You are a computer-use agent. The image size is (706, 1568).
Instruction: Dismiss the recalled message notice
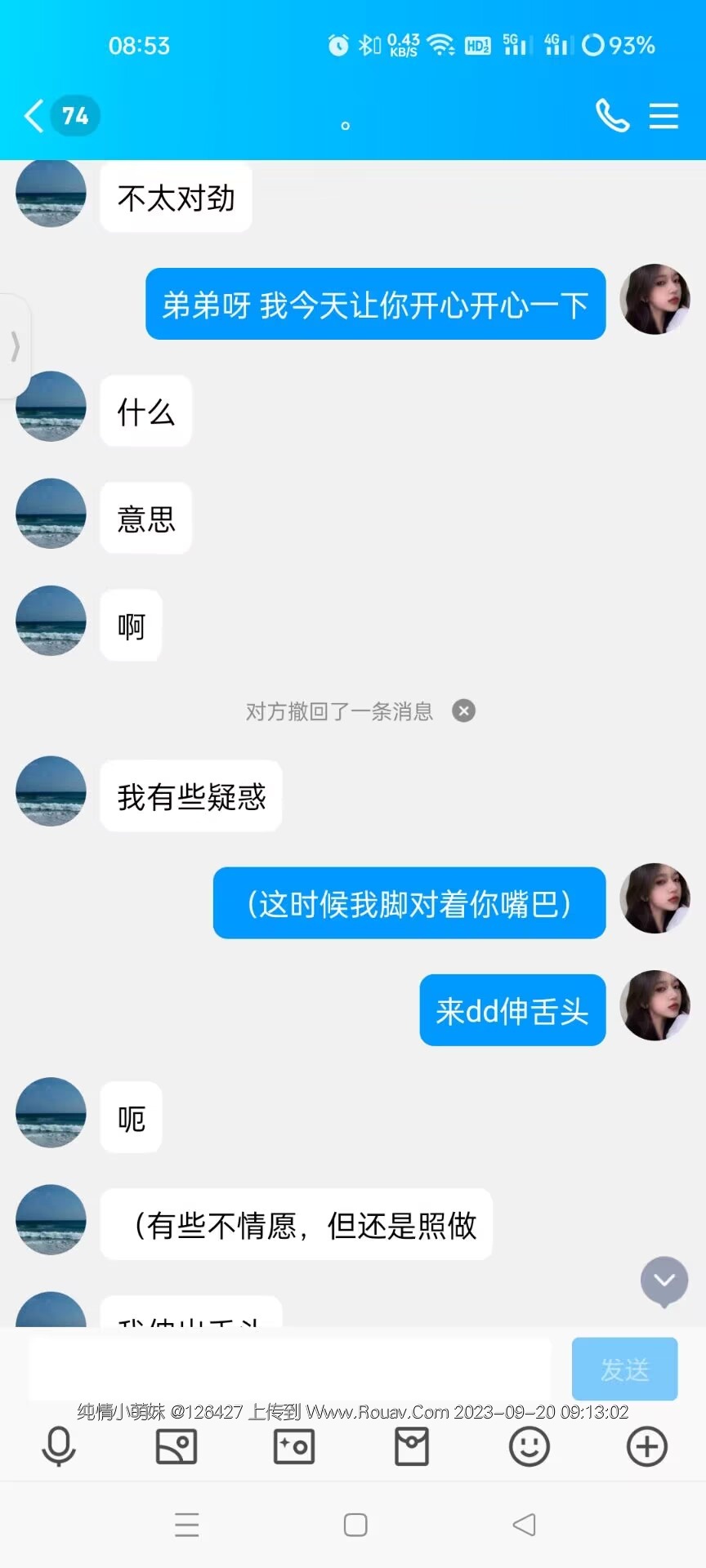click(x=464, y=710)
